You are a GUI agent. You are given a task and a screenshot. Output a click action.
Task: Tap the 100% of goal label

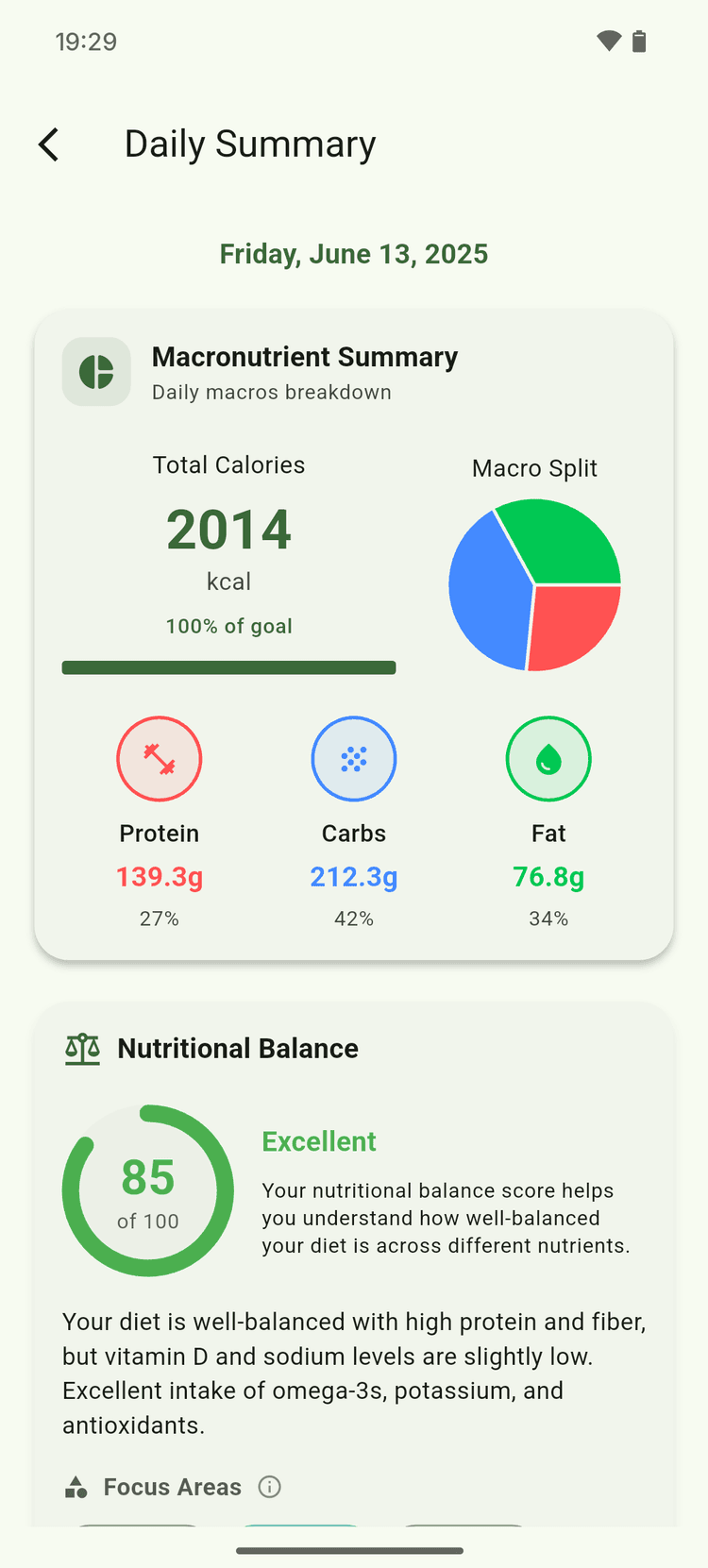click(x=228, y=626)
